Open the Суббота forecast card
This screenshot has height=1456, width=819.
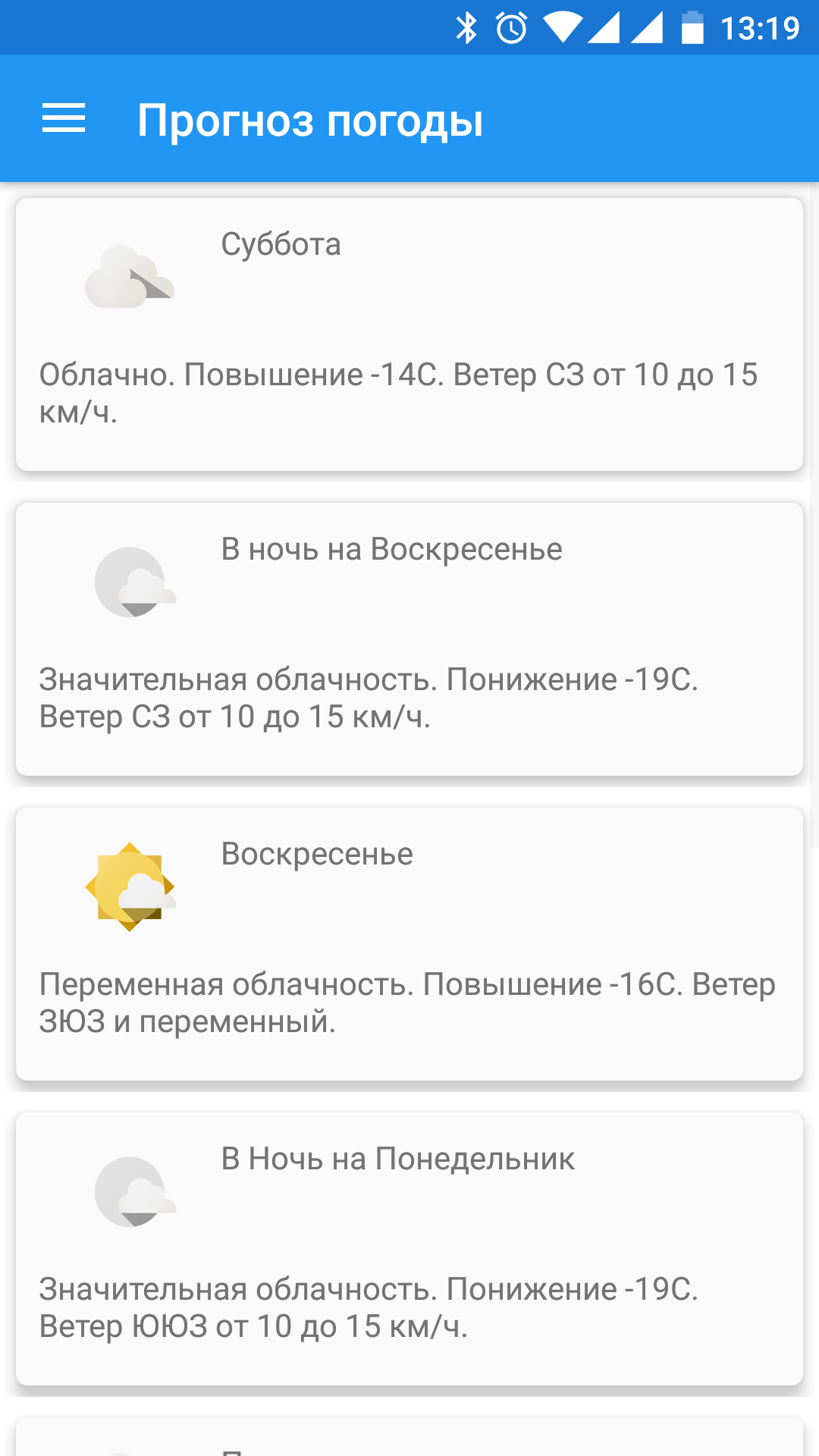click(x=409, y=334)
